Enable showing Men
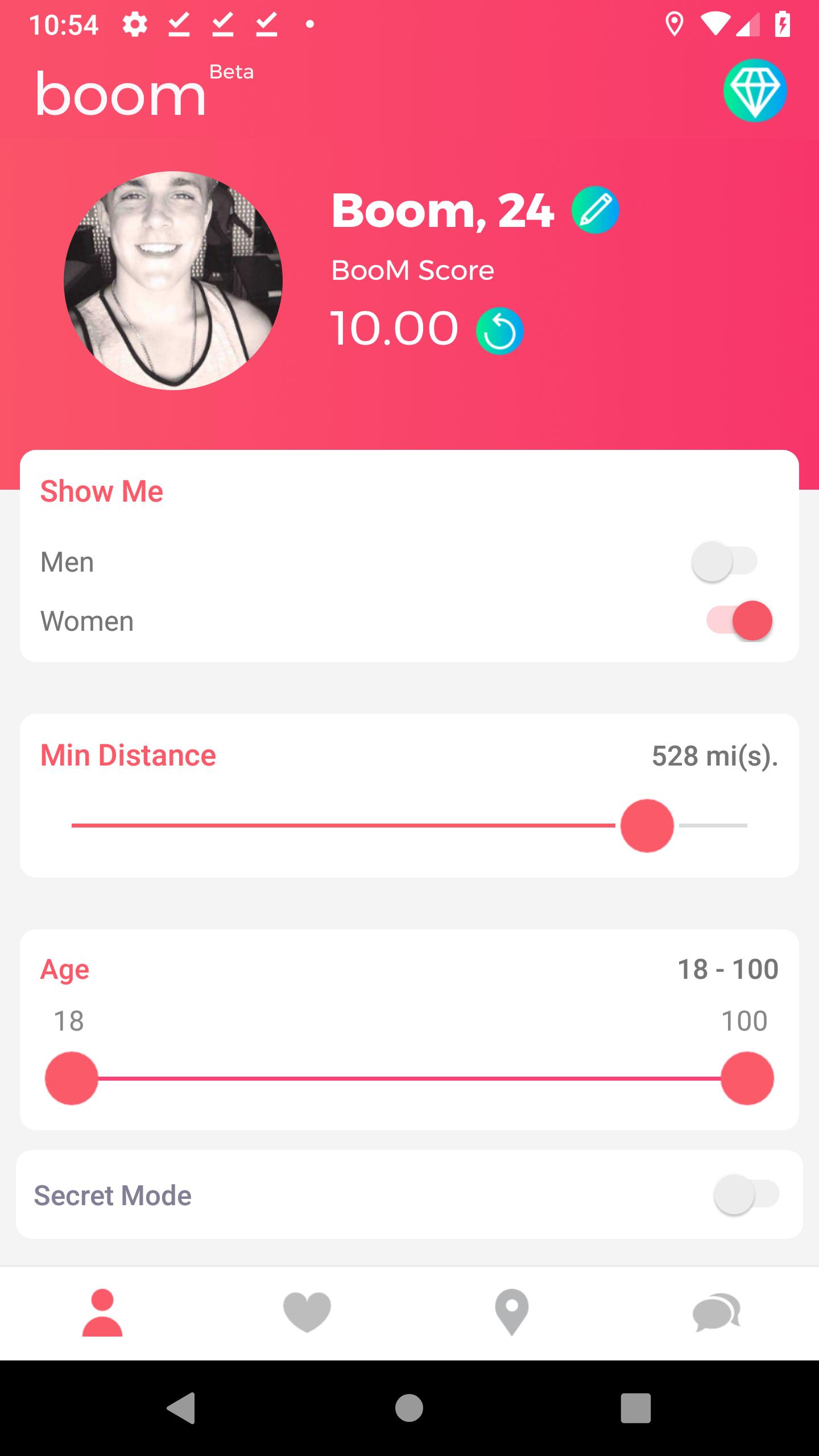819x1456 pixels. click(x=724, y=562)
